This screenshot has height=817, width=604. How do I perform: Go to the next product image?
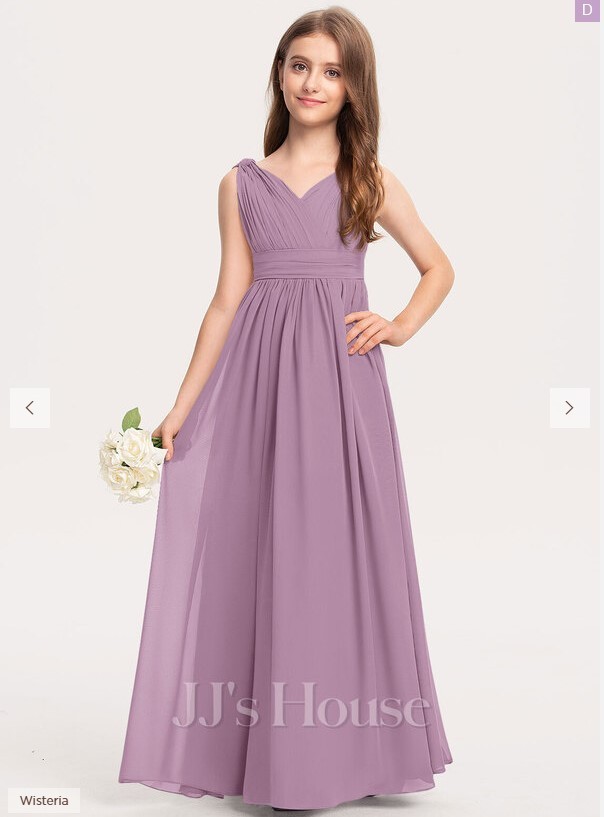(x=569, y=407)
